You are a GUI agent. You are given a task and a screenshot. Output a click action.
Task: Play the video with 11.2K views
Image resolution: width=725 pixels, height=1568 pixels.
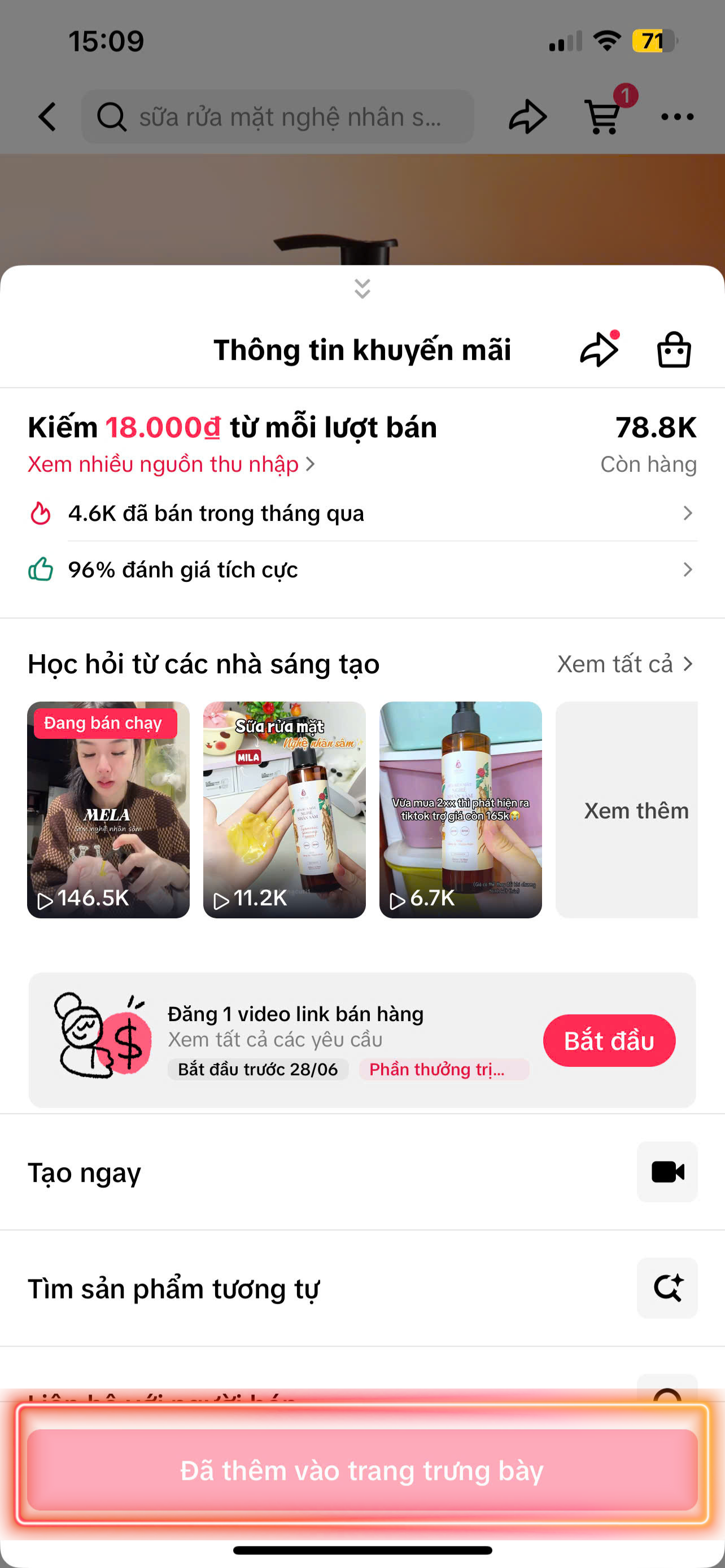pos(284,809)
